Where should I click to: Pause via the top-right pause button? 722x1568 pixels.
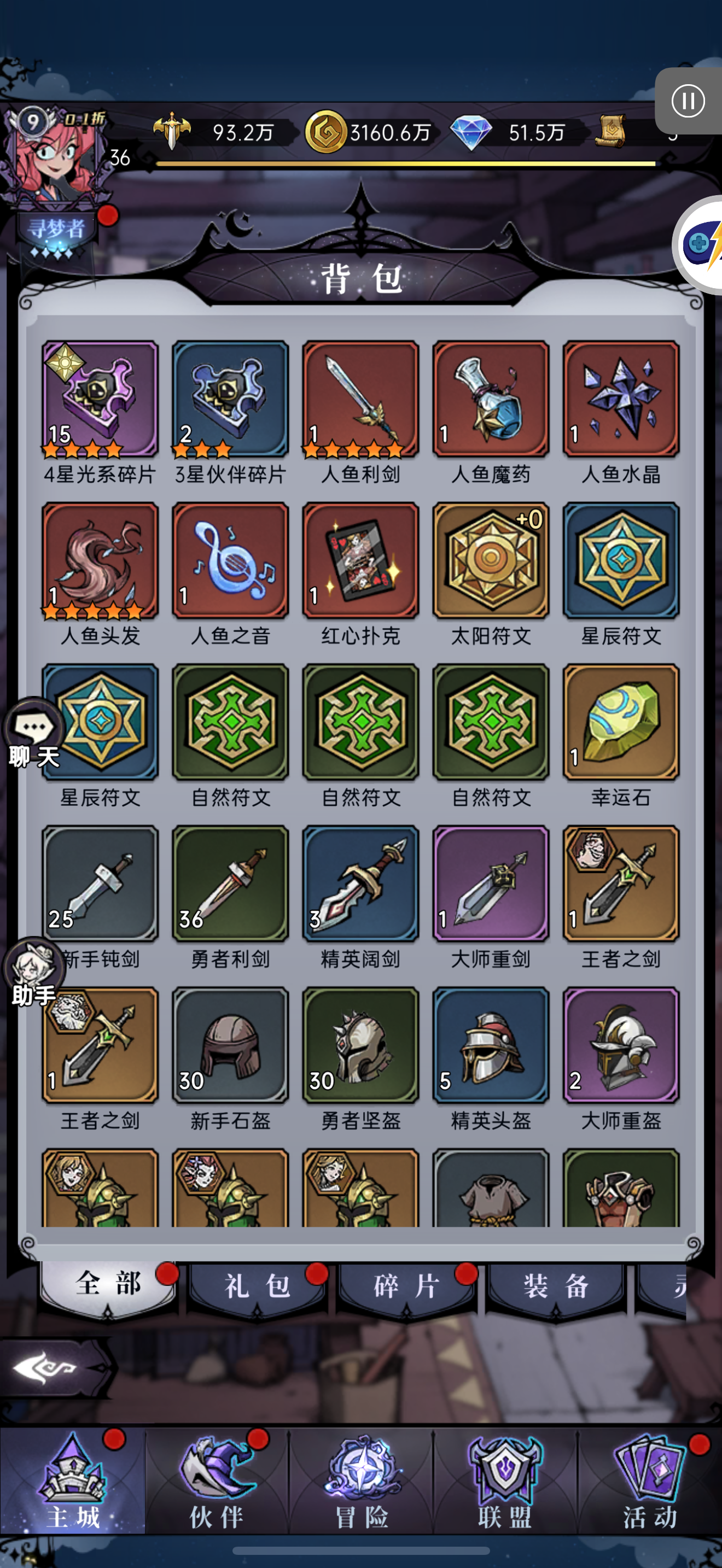coord(688,101)
